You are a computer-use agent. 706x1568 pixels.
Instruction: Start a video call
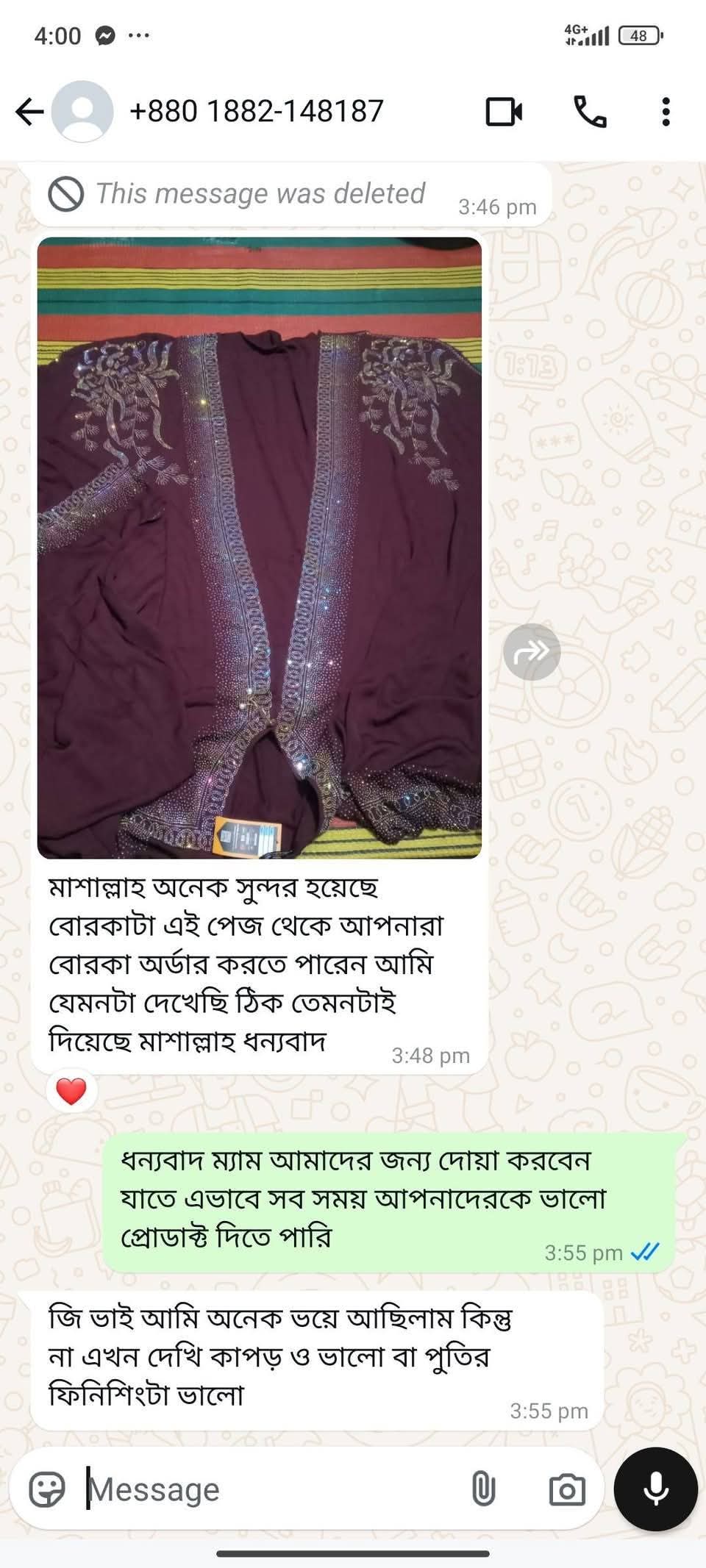click(x=504, y=112)
